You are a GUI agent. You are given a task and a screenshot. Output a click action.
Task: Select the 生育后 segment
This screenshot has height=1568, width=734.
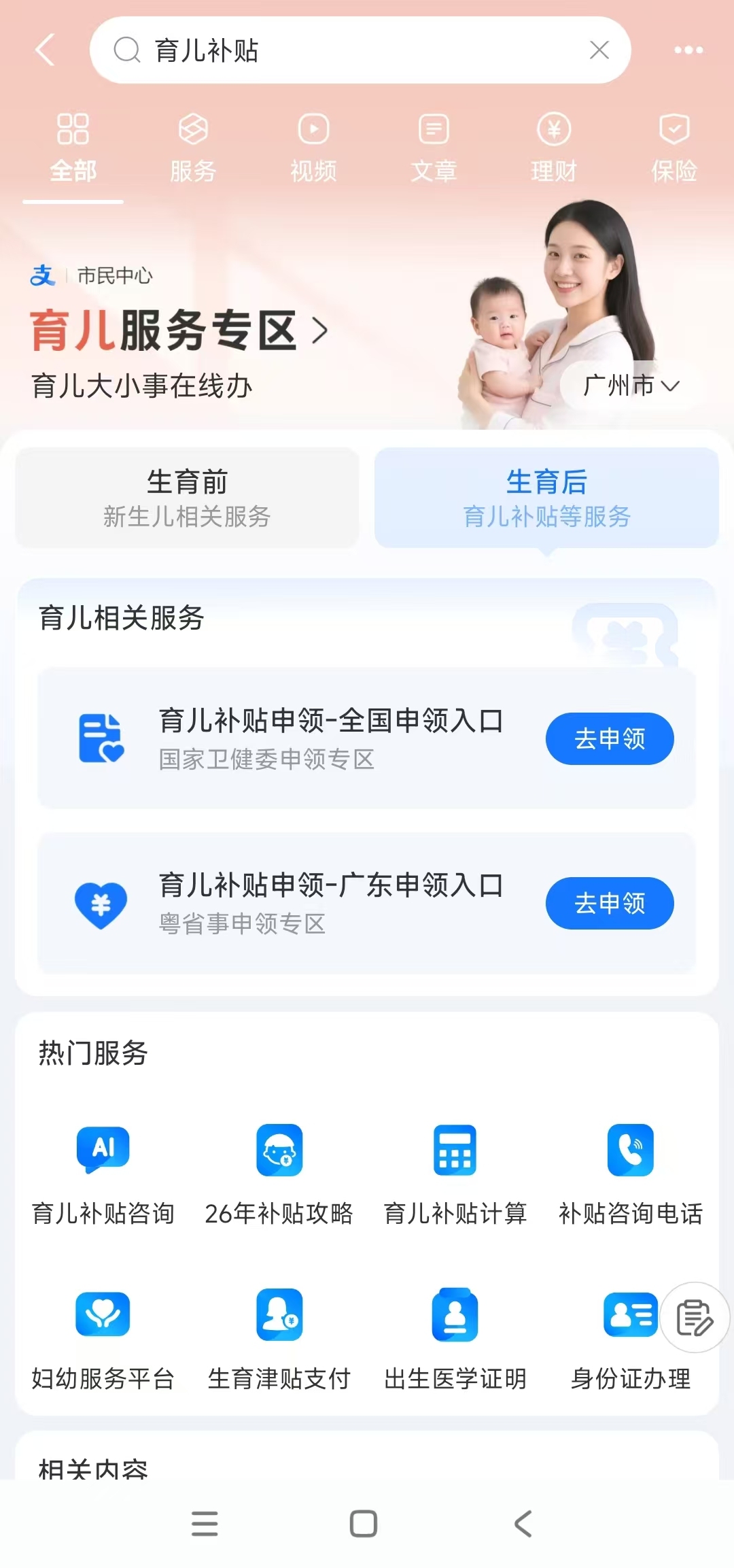click(x=546, y=498)
